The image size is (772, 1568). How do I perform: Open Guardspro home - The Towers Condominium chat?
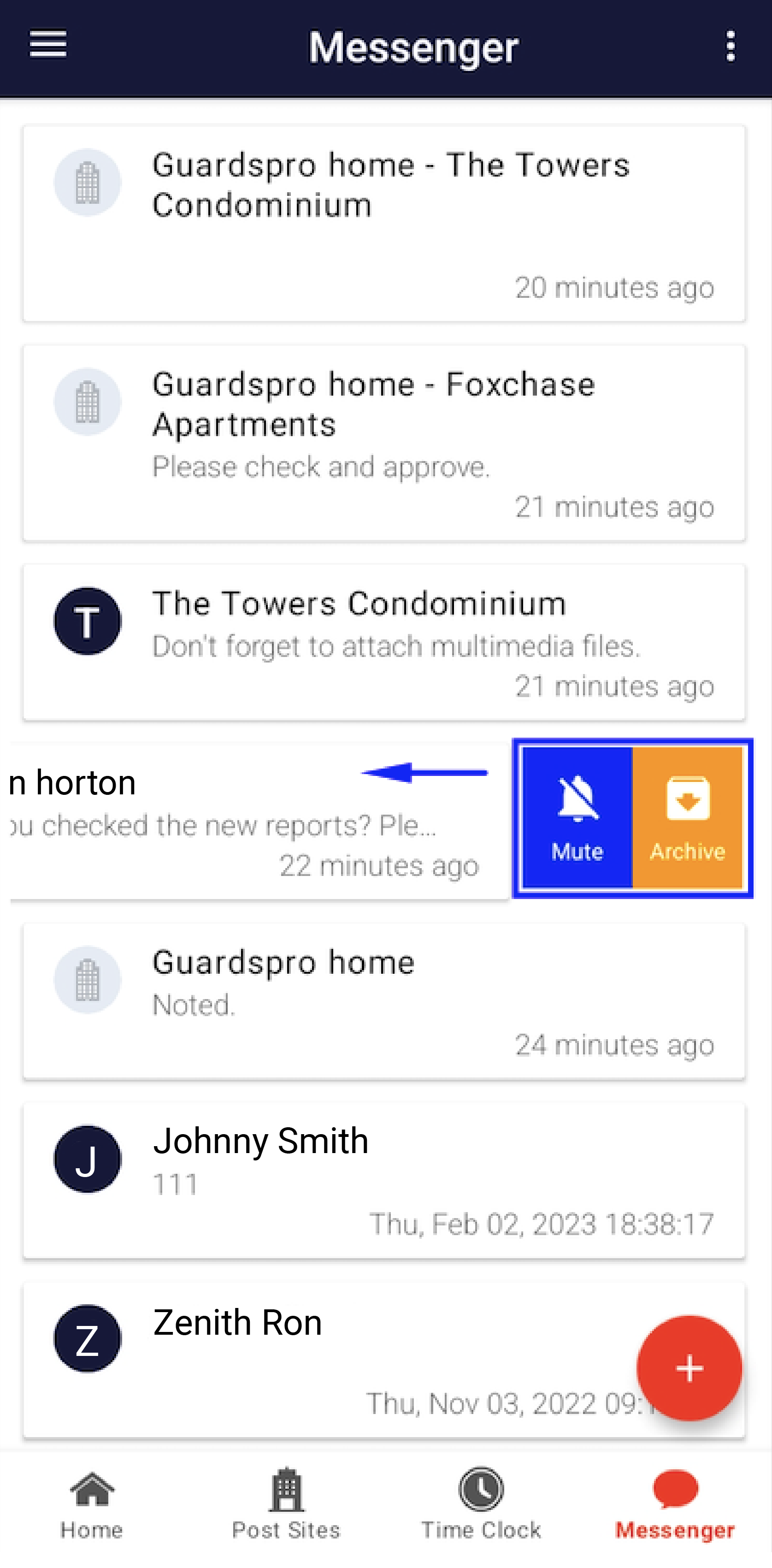pyautogui.click(x=383, y=223)
